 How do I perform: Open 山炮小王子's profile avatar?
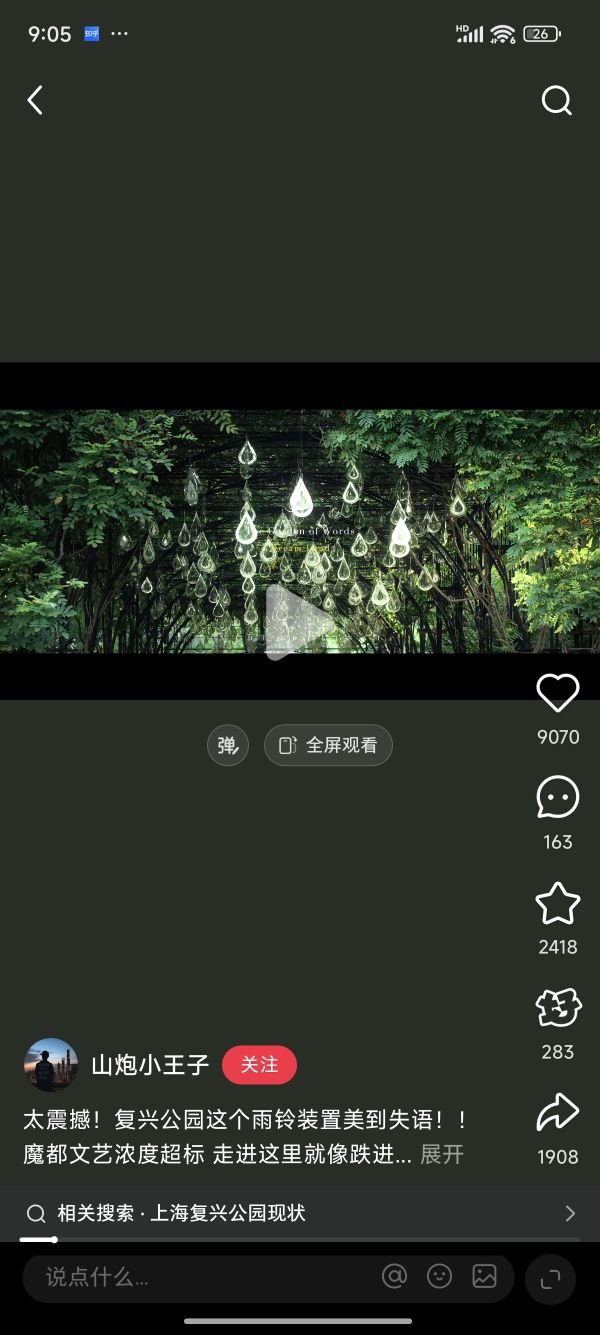click(51, 1064)
